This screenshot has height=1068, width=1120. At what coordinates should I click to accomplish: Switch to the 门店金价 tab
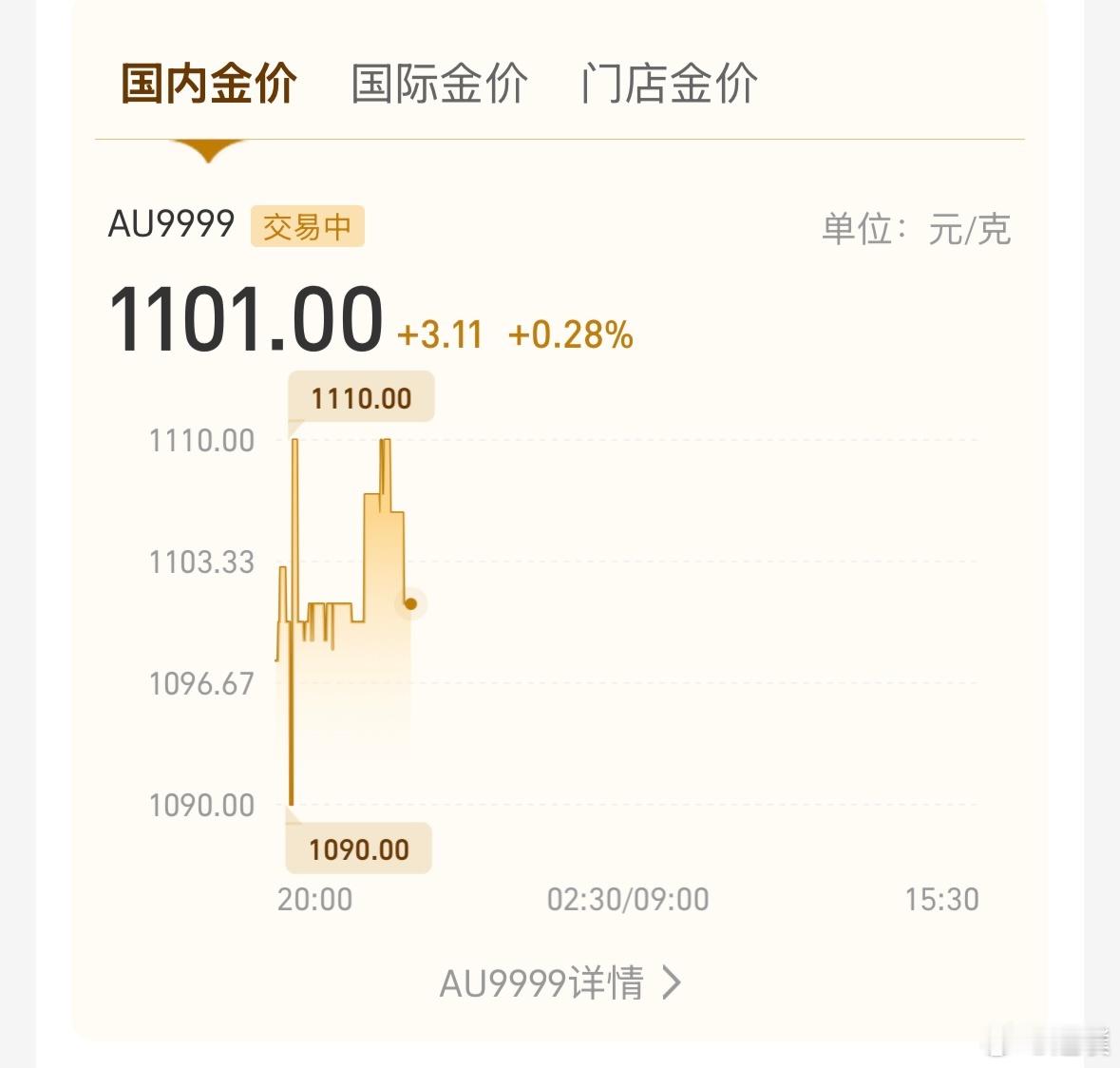click(x=670, y=84)
